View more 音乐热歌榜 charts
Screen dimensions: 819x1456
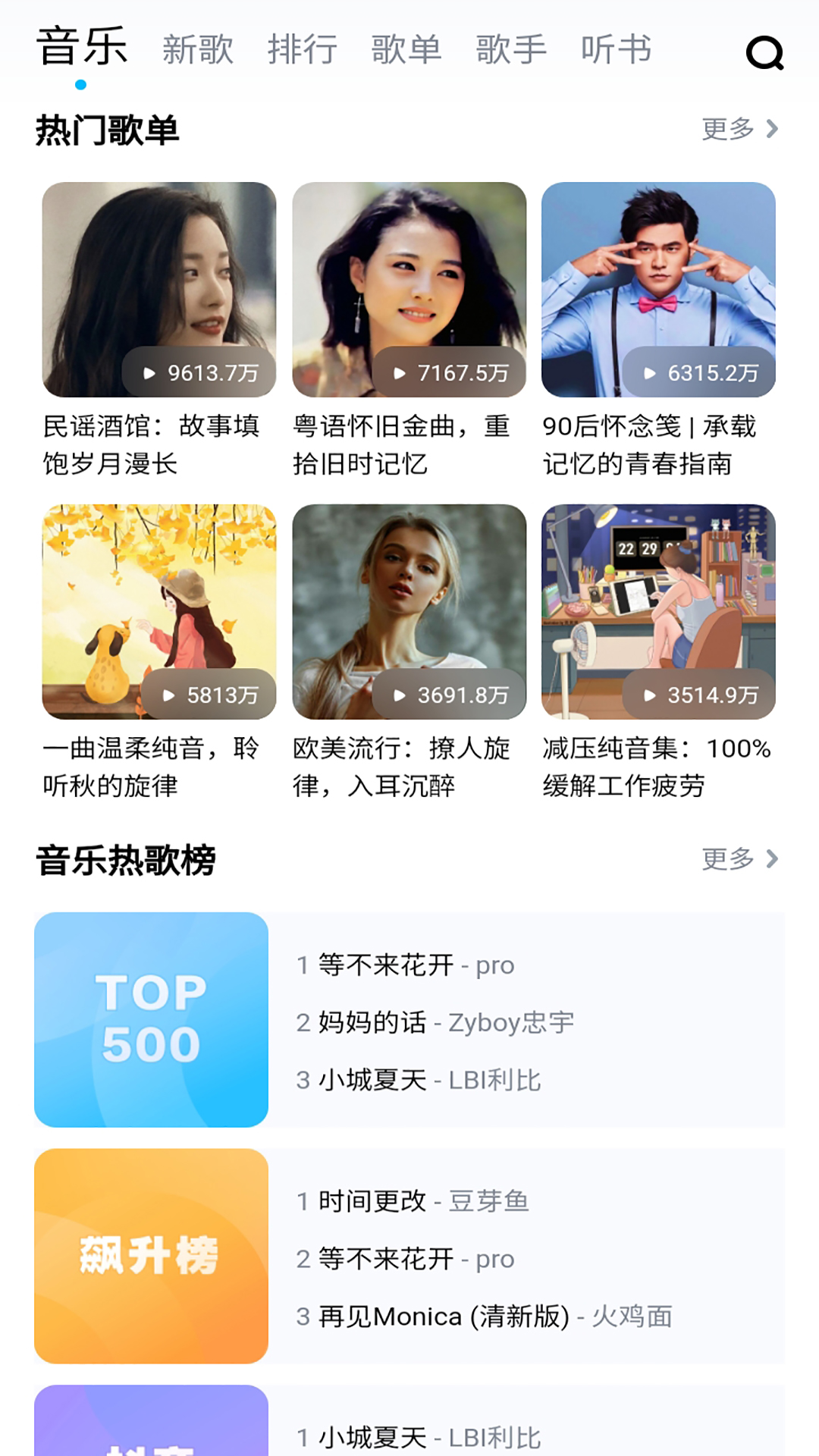coord(739,859)
